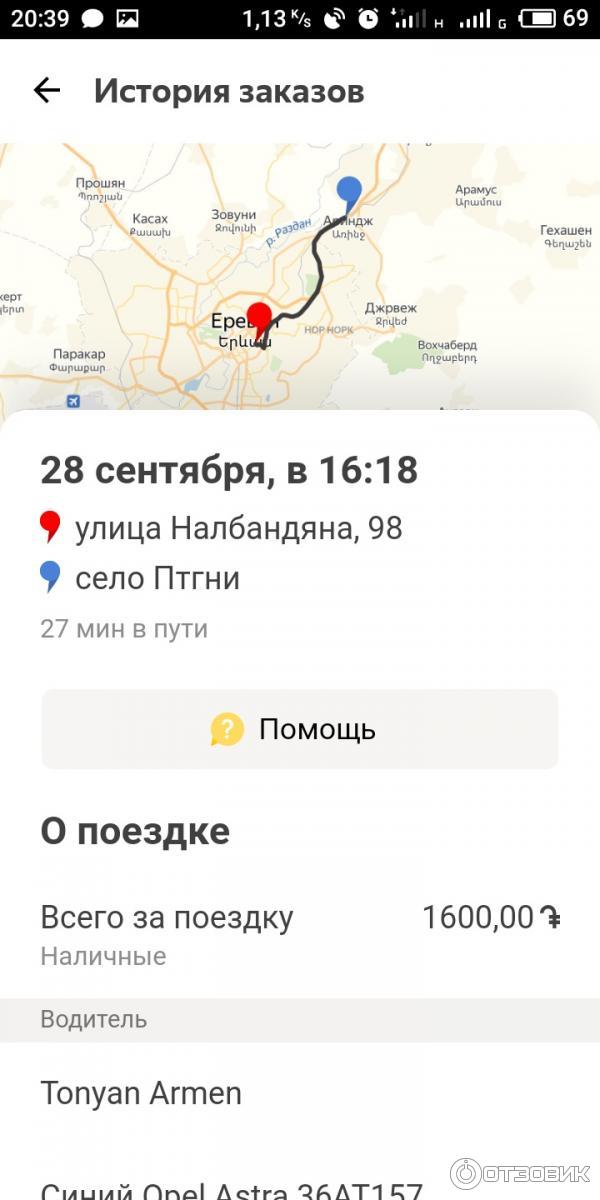This screenshot has width=600, height=1200.
Task: Open the trip route map
Action: [300, 275]
